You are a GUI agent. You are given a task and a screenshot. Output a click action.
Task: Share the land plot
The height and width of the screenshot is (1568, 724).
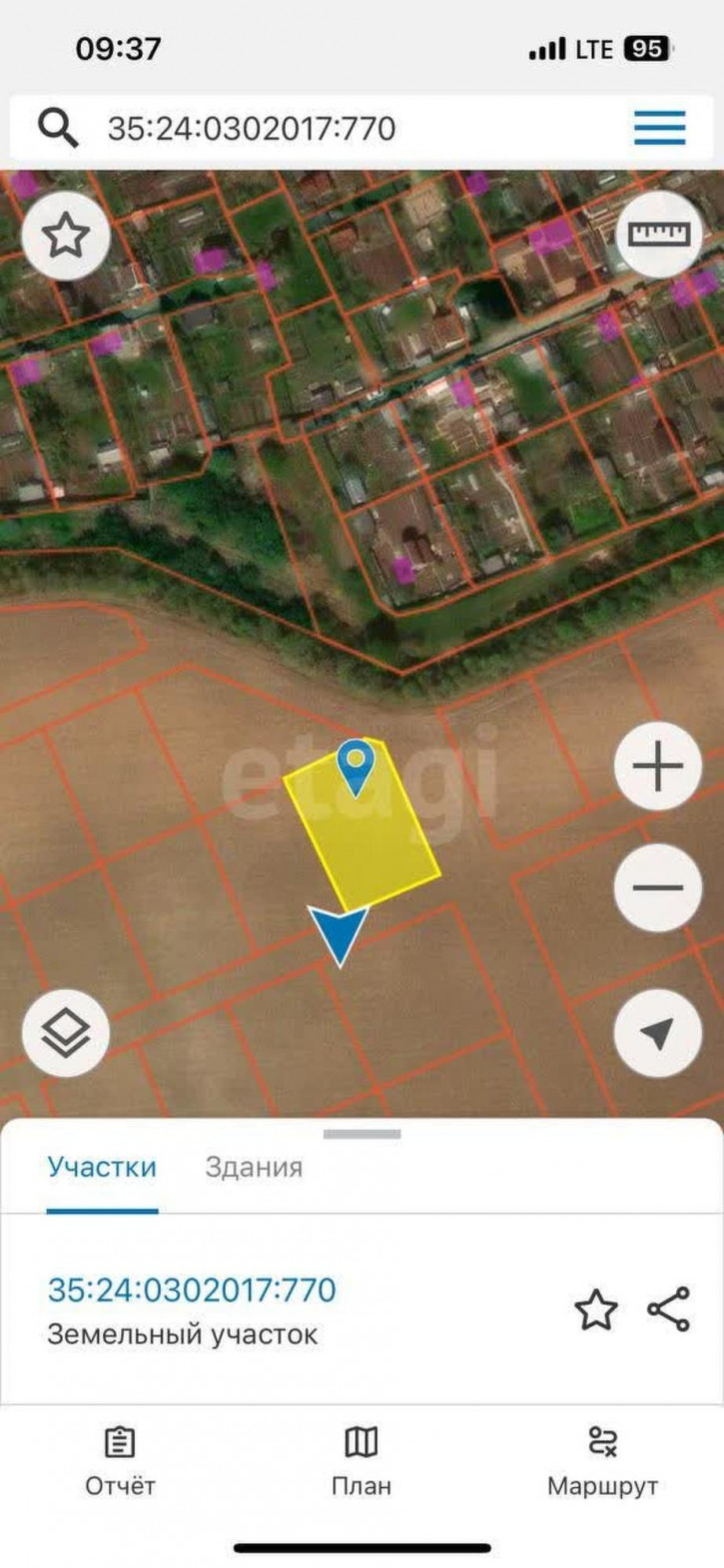[669, 1309]
